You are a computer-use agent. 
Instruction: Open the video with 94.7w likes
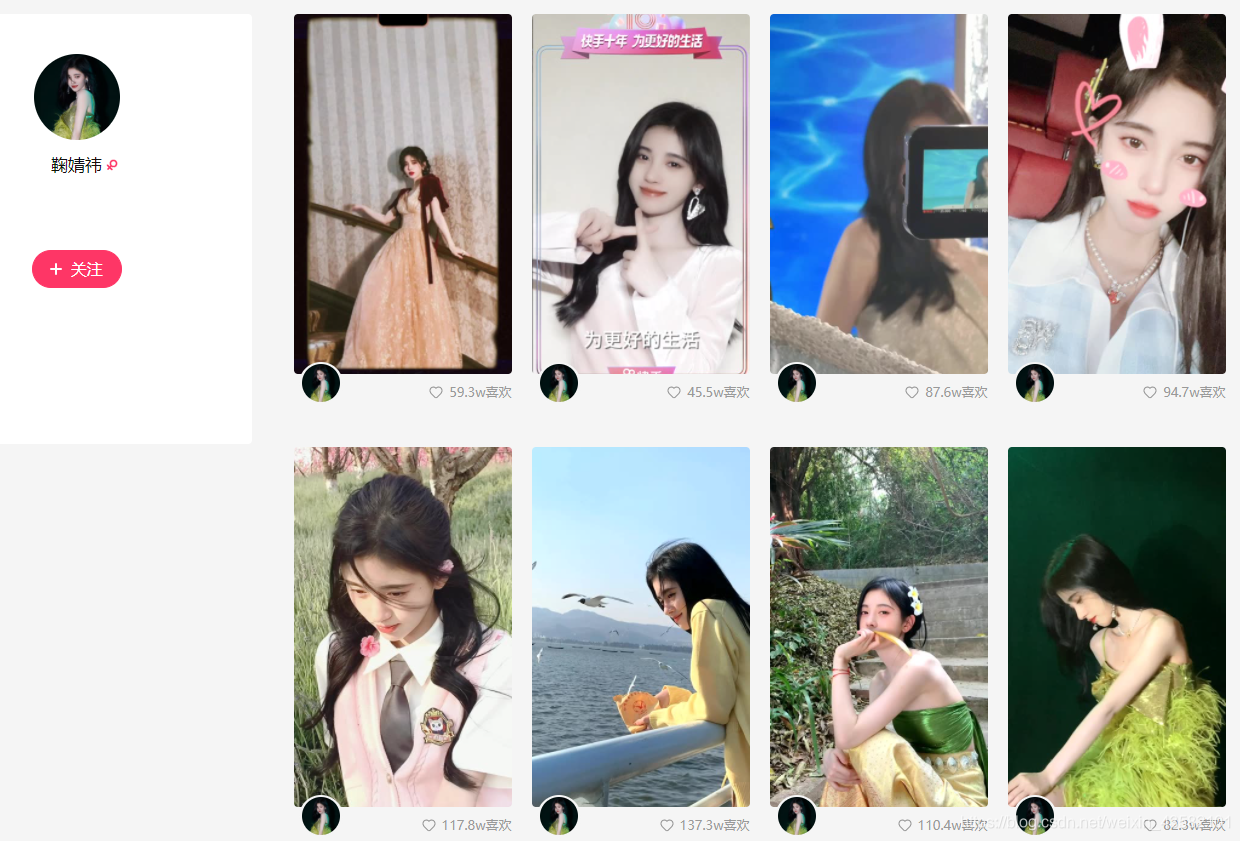[x=1116, y=193]
